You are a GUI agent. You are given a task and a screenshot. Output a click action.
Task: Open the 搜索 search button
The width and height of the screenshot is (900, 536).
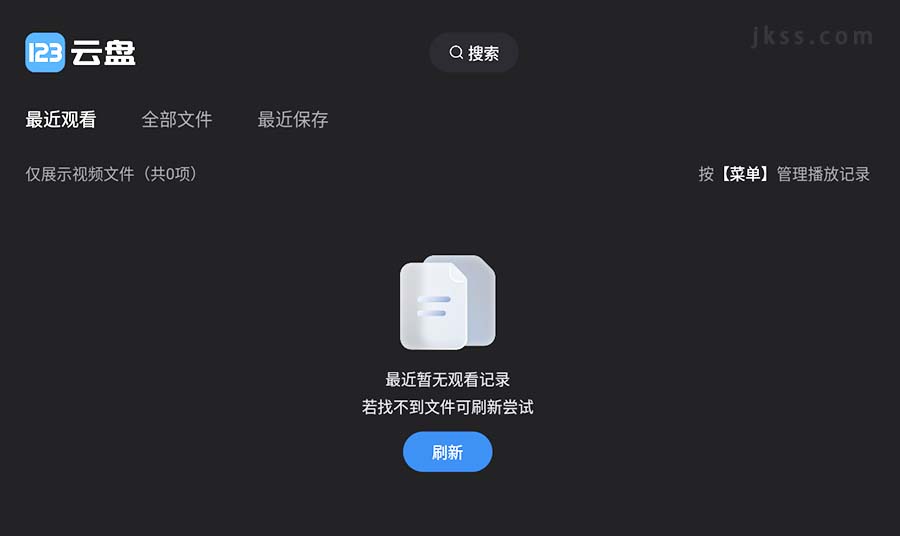pos(474,53)
